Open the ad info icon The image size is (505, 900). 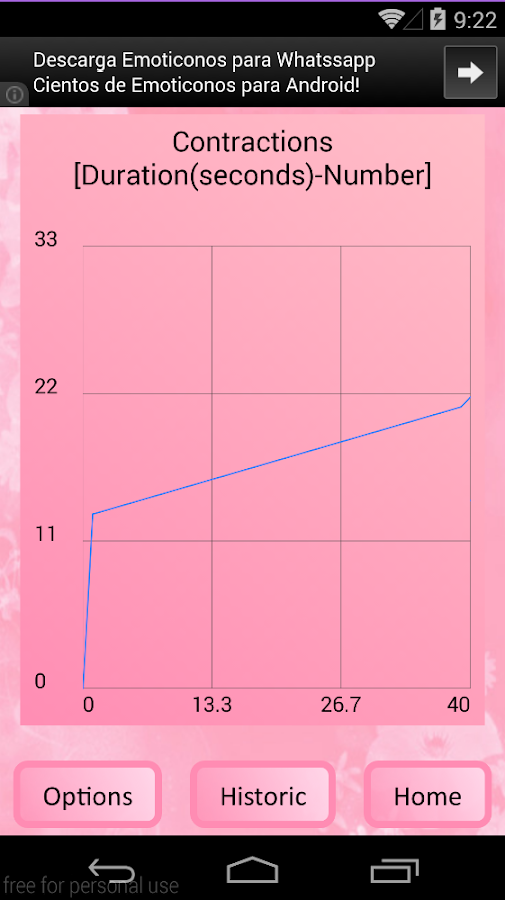(14, 94)
